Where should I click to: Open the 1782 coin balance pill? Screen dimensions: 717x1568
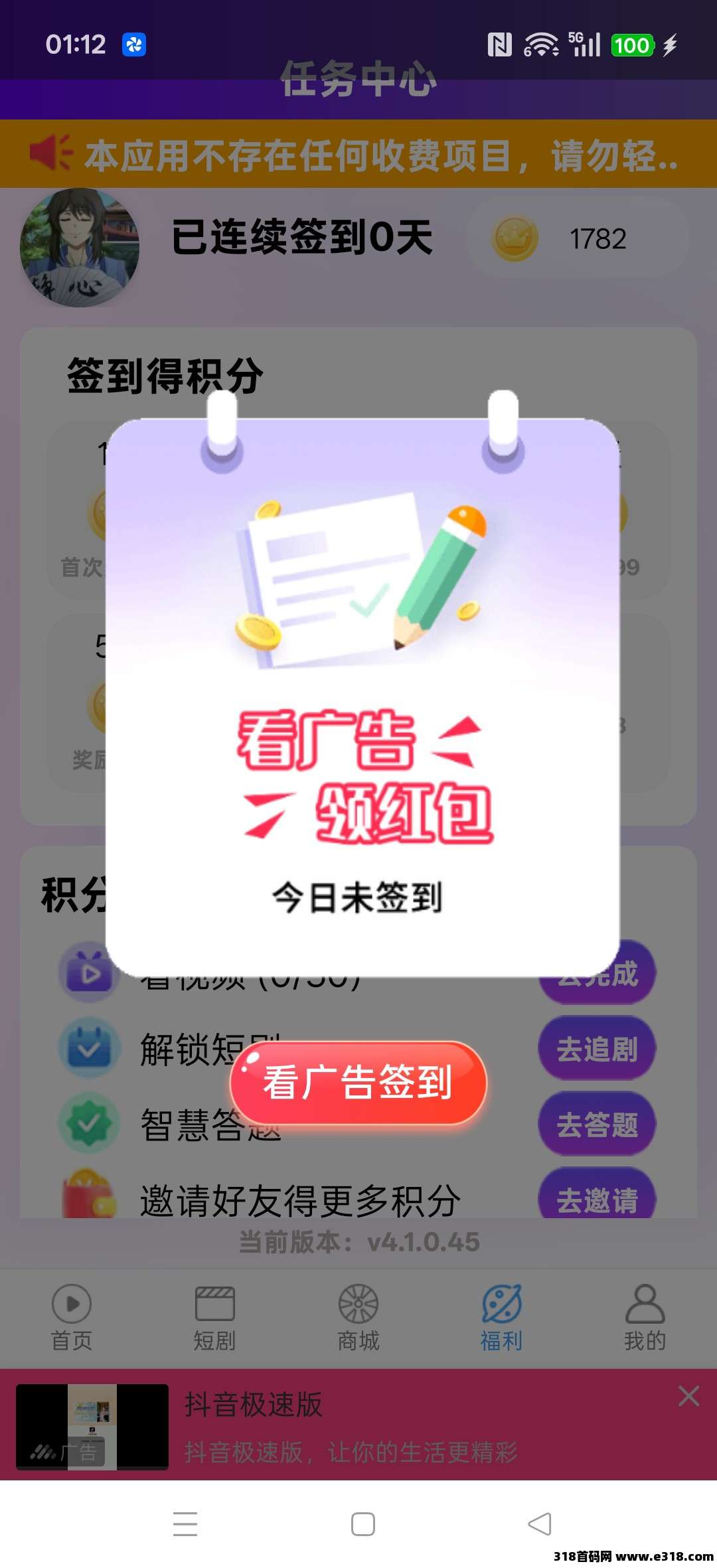[x=578, y=238]
